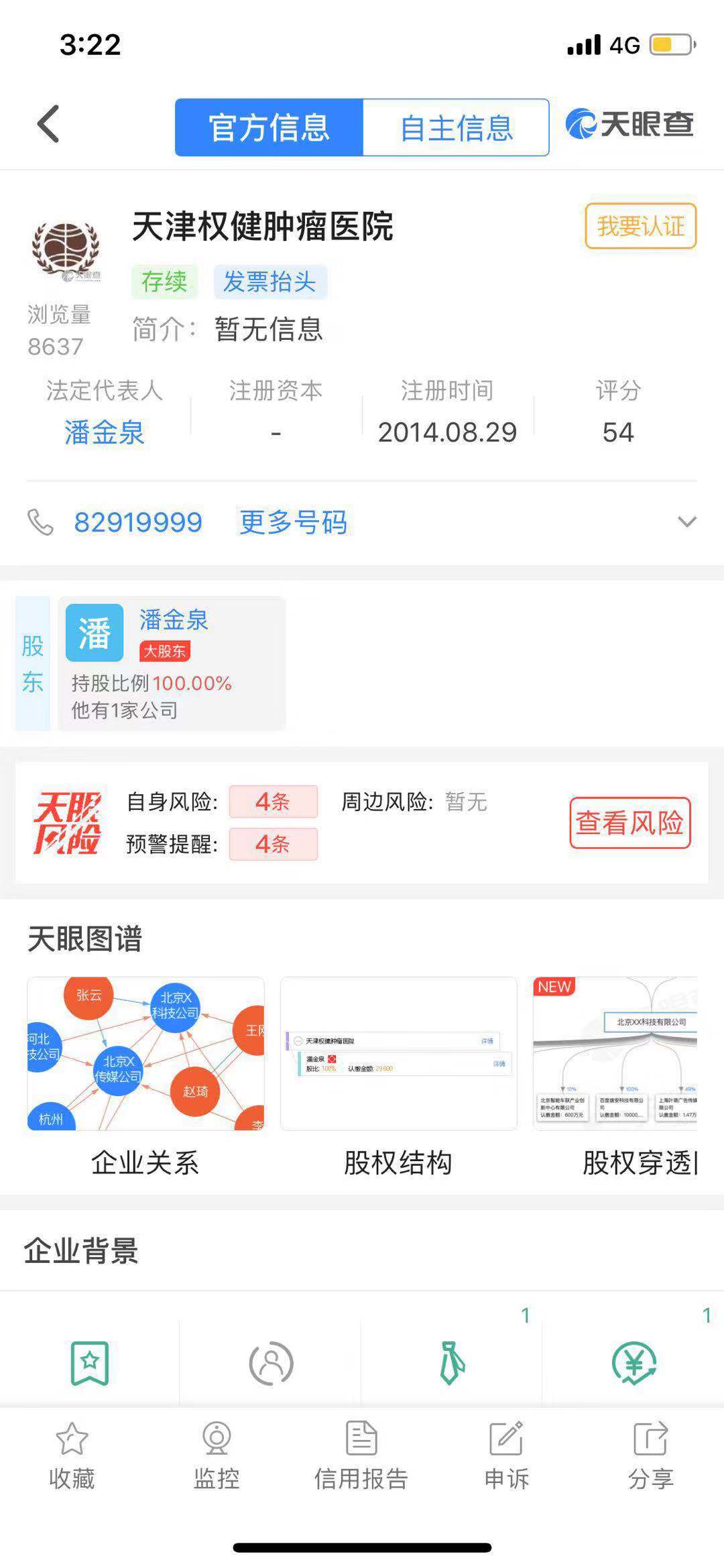Open the 股权结构 diagram
The height and width of the screenshot is (1568, 724).
[398, 1054]
